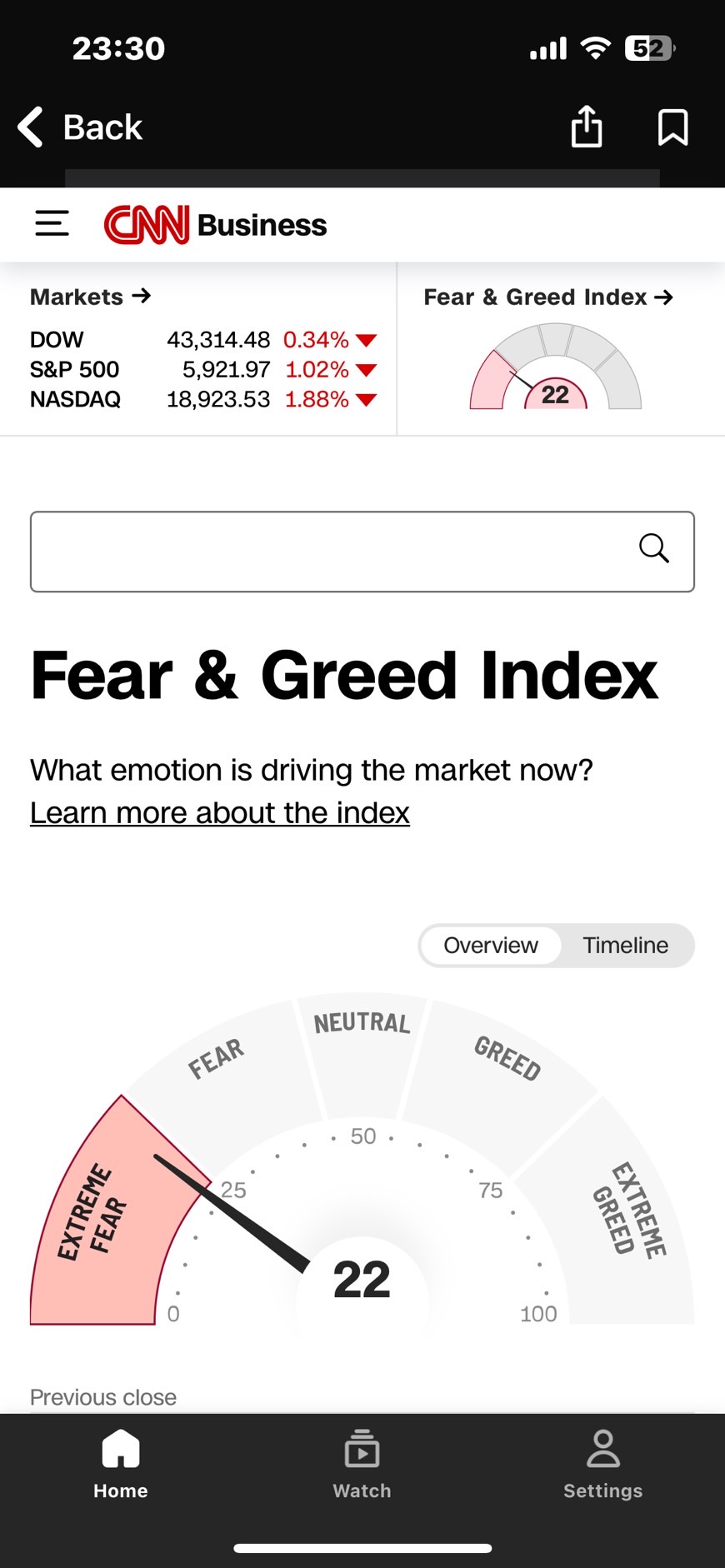The width and height of the screenshot is (725, 1568).
Task: Open the Markets link
Action: (90, 297)
